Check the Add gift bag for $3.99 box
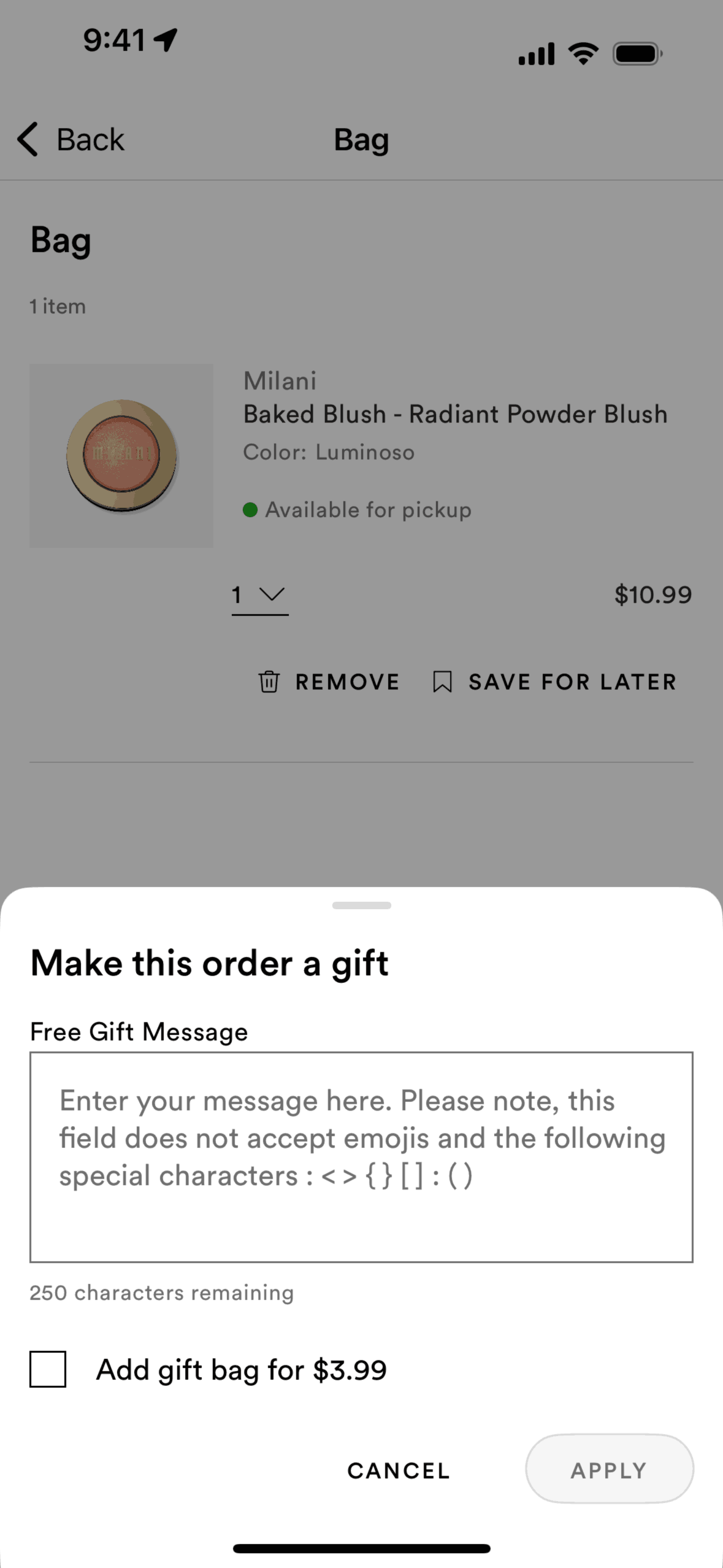The height and width of the screenshot is (1568, 723). [48, 1369]
